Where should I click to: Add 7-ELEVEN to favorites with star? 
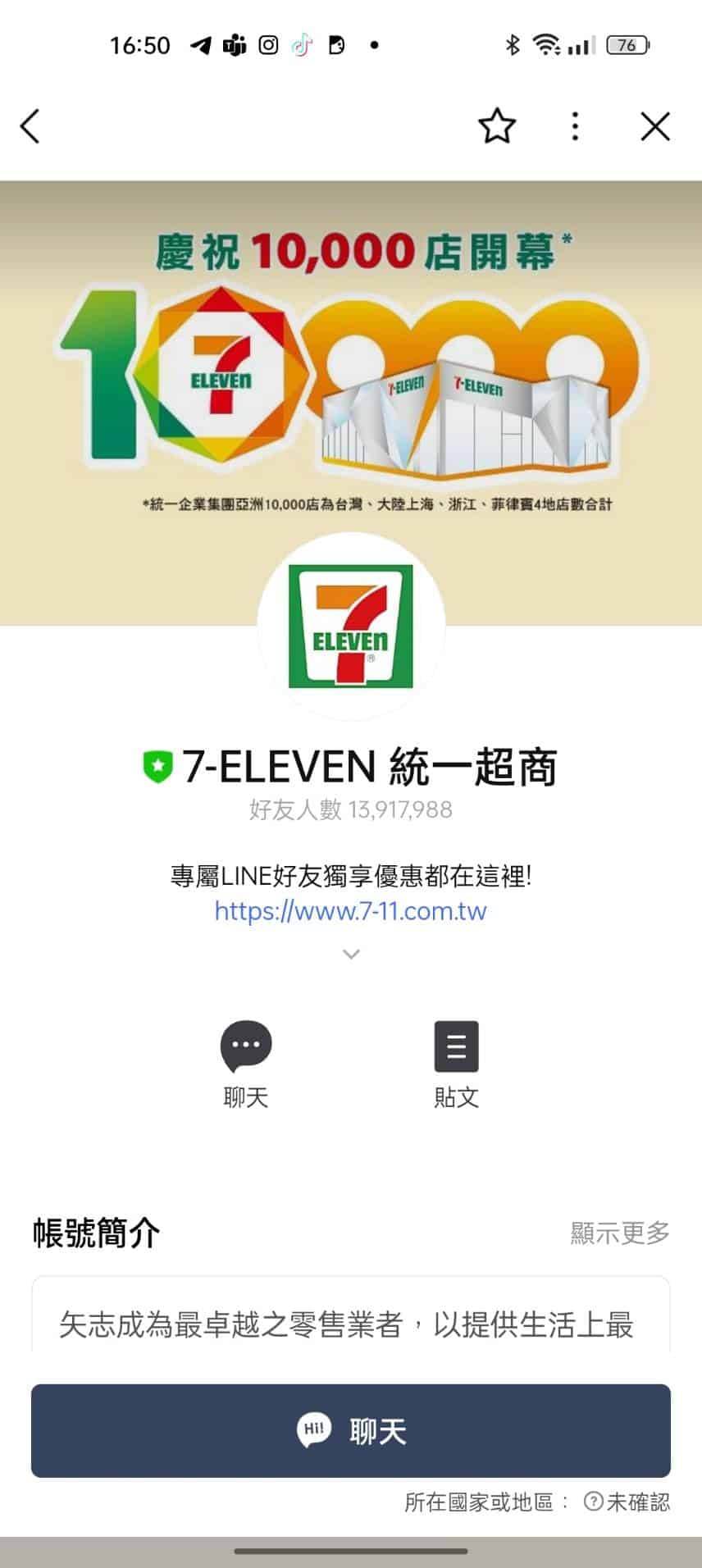tap(497, 127)
